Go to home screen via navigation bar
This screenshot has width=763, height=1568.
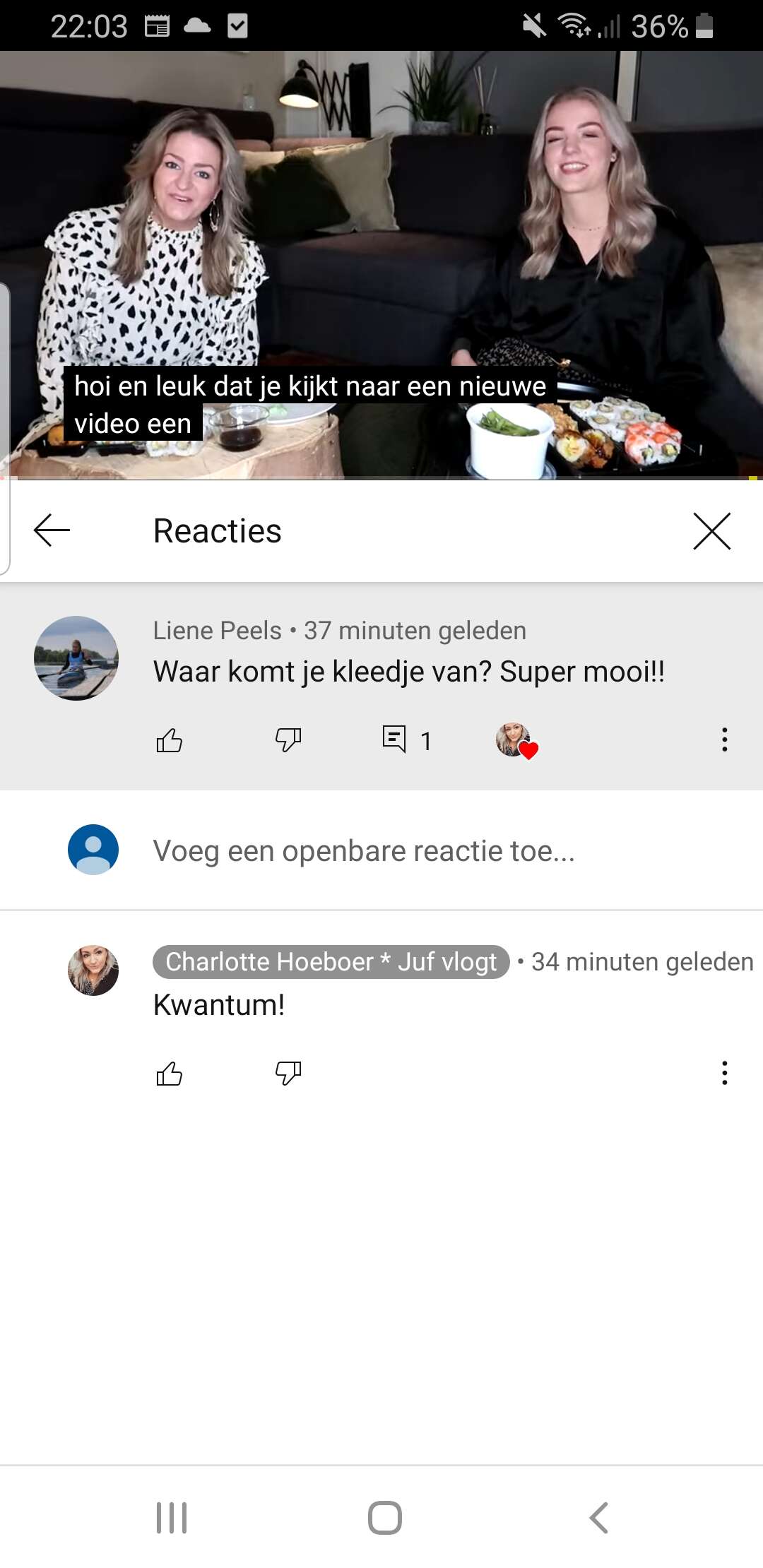pos(385,1517)
